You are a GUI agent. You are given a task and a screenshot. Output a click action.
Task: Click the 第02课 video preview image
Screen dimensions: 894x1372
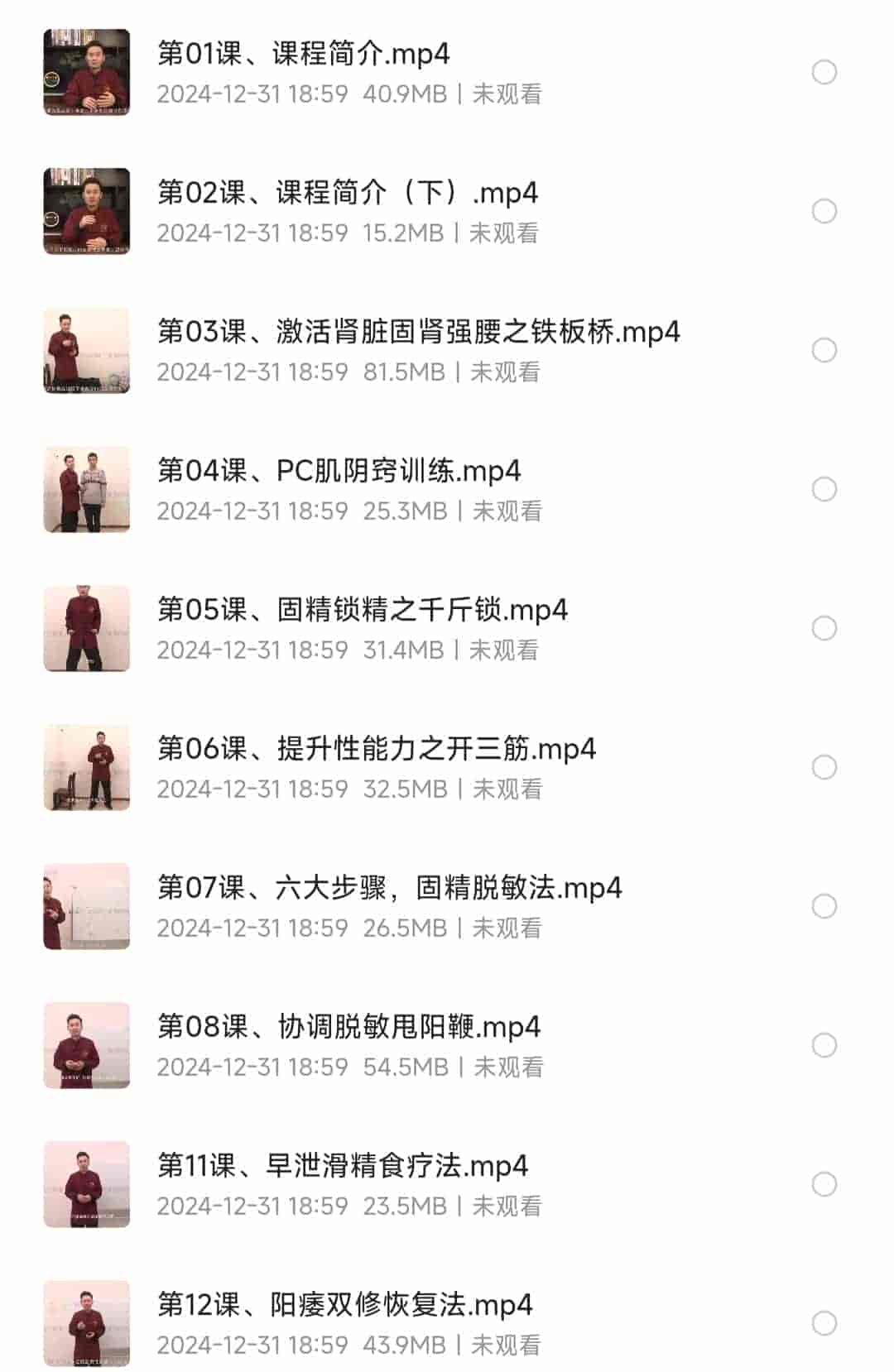pyautogui.click(x=87, y=212)
